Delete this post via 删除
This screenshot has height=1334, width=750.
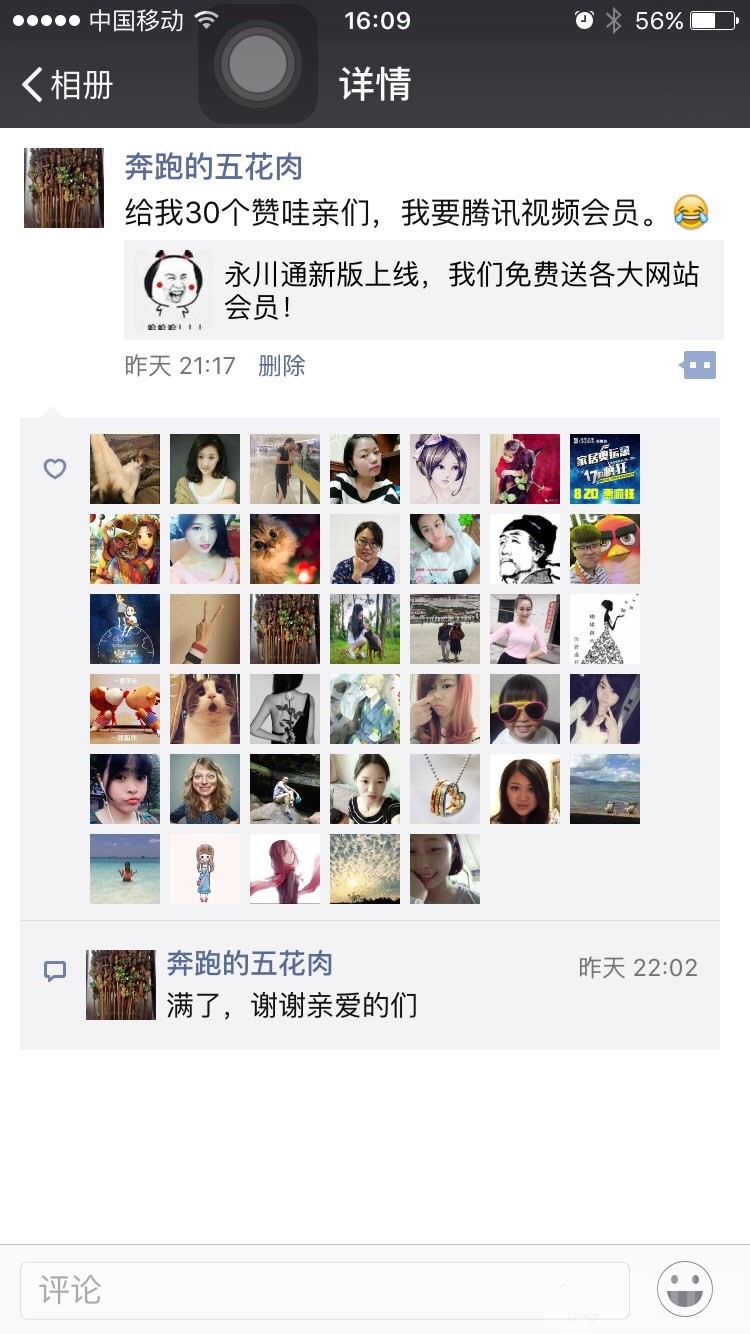(281, 366)
